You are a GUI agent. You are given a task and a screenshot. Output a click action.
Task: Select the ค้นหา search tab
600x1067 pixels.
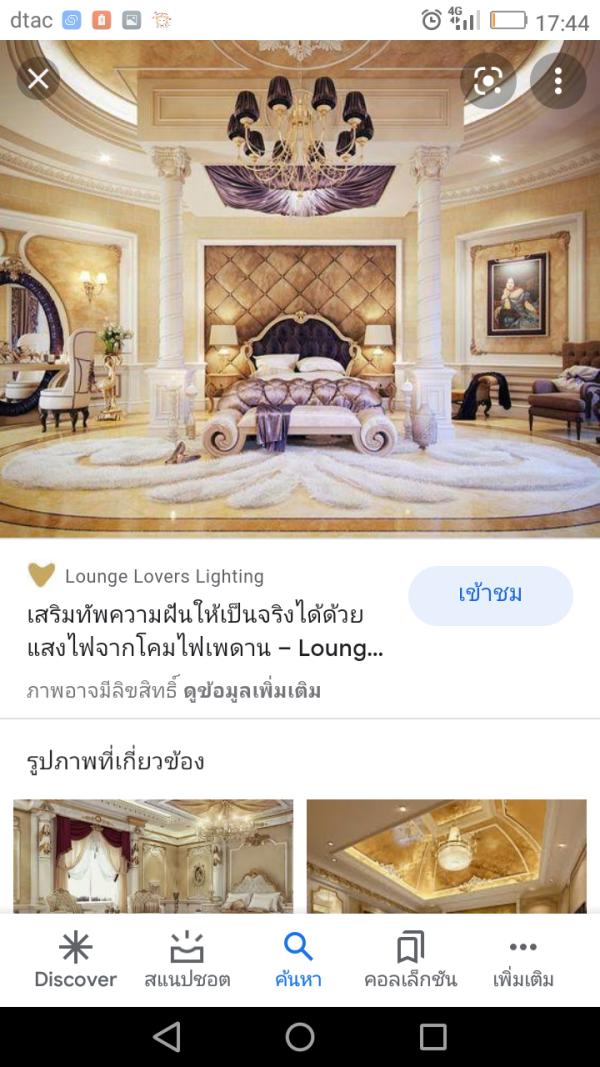coord(298,960)
